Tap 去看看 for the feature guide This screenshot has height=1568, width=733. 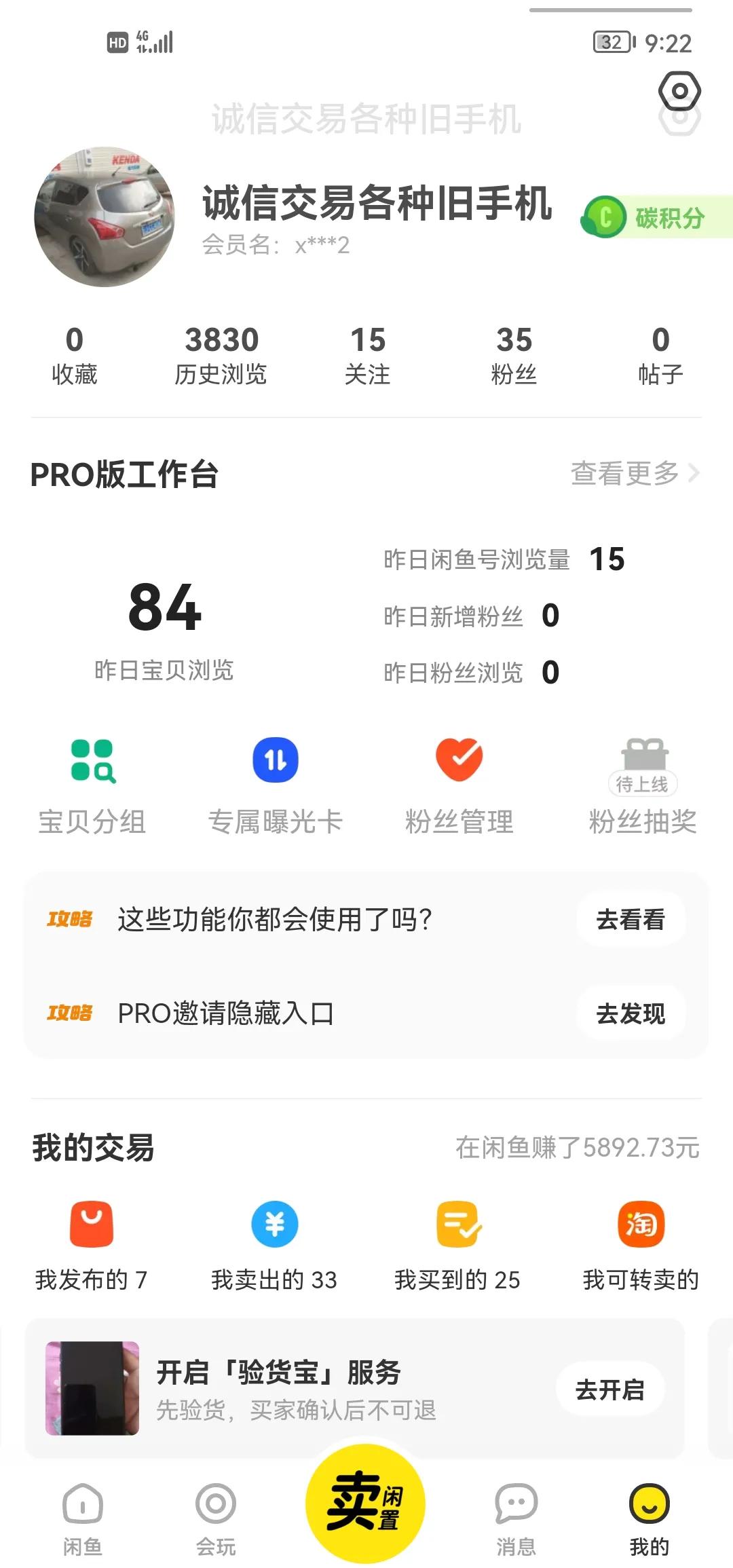click(630, 920)
